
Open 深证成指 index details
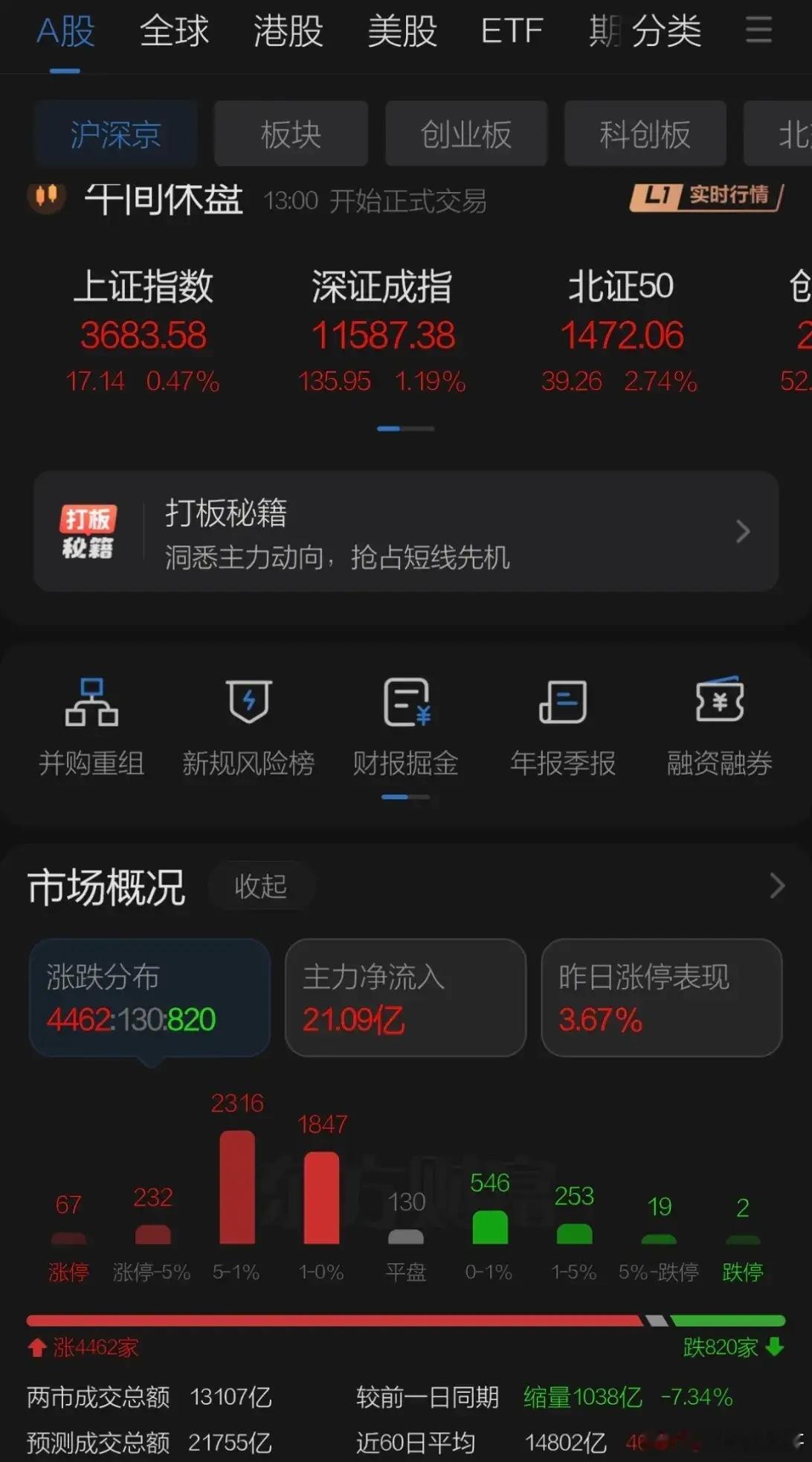[382, 332]
